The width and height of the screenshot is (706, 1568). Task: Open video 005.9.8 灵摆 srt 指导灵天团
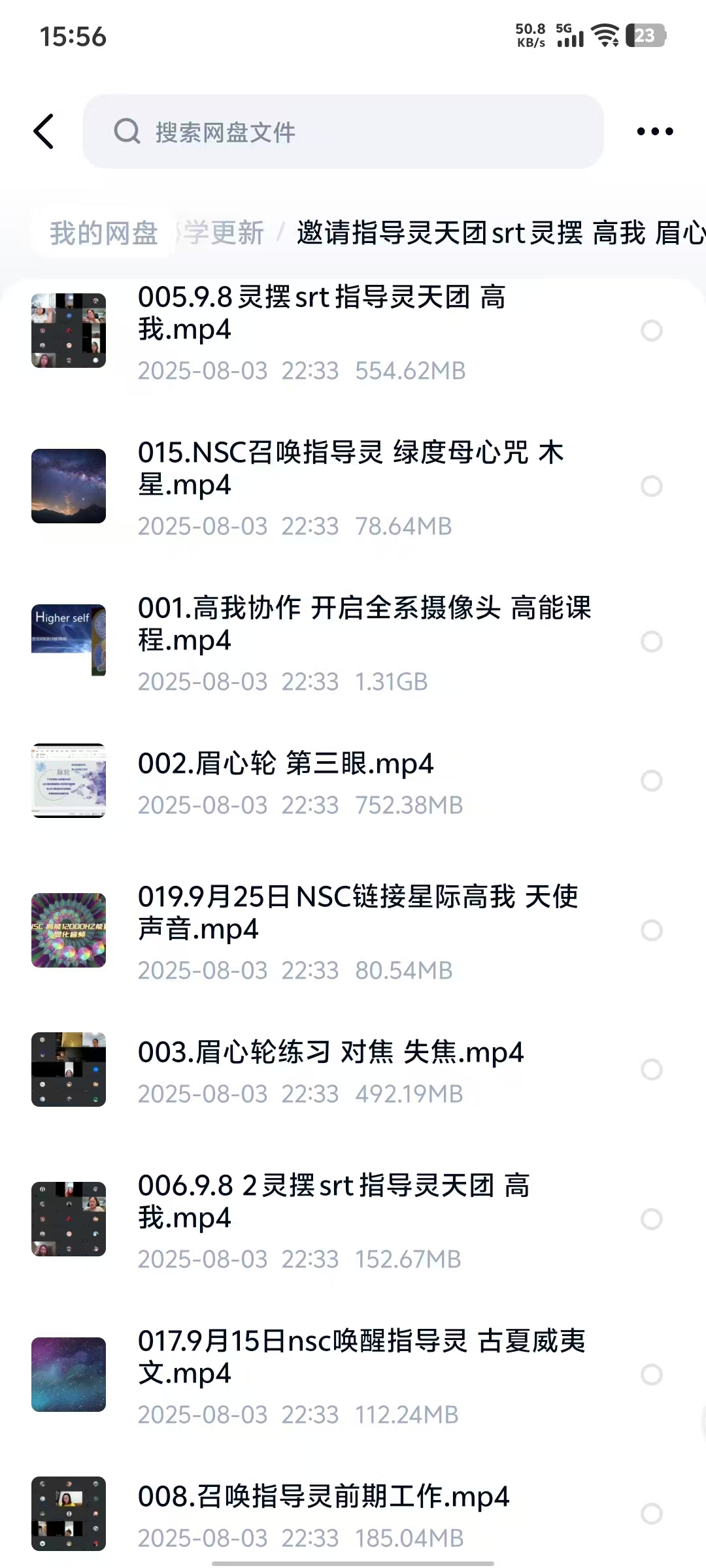[320, 314]
